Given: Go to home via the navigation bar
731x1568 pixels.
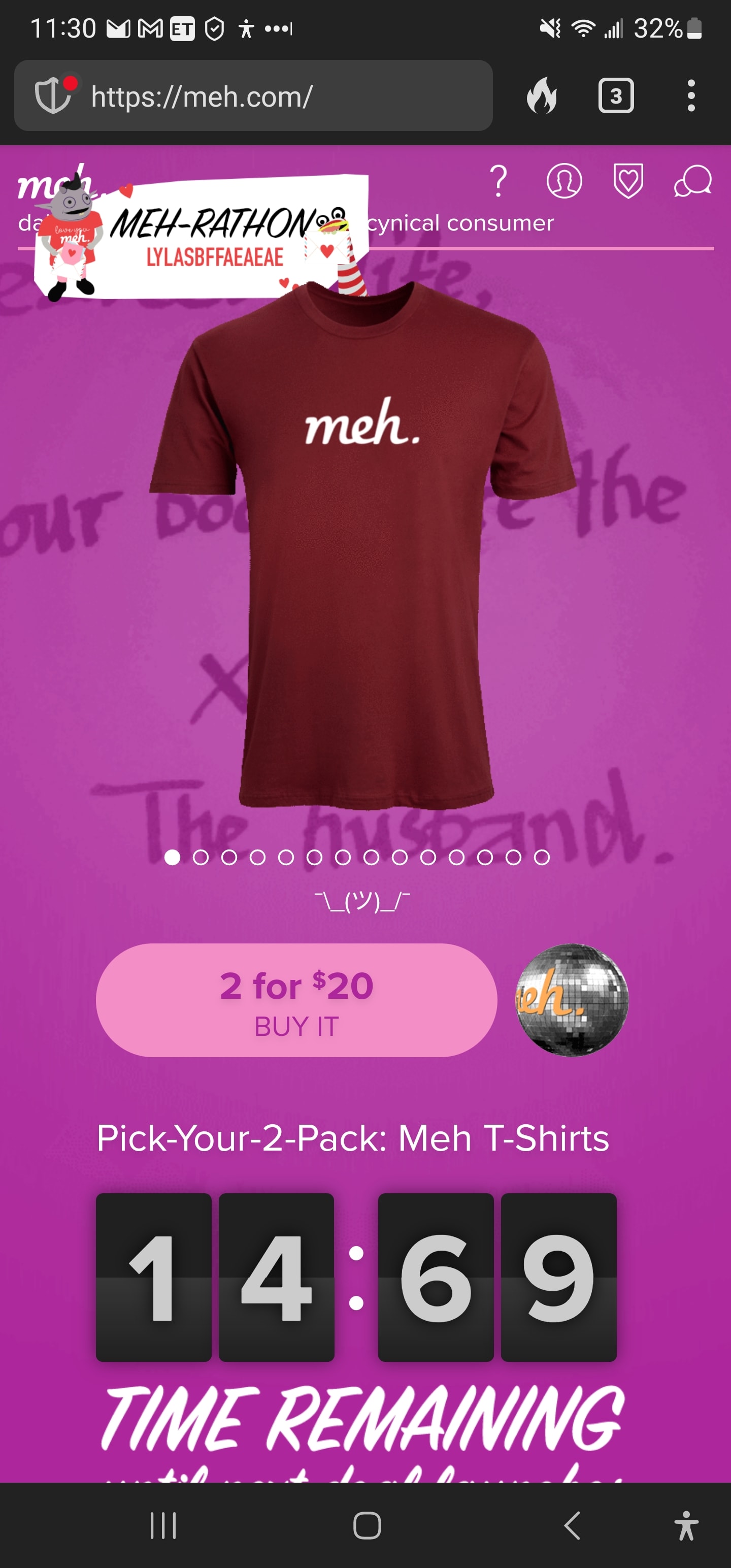Looking at the screenshot, I should (367, 1525).
